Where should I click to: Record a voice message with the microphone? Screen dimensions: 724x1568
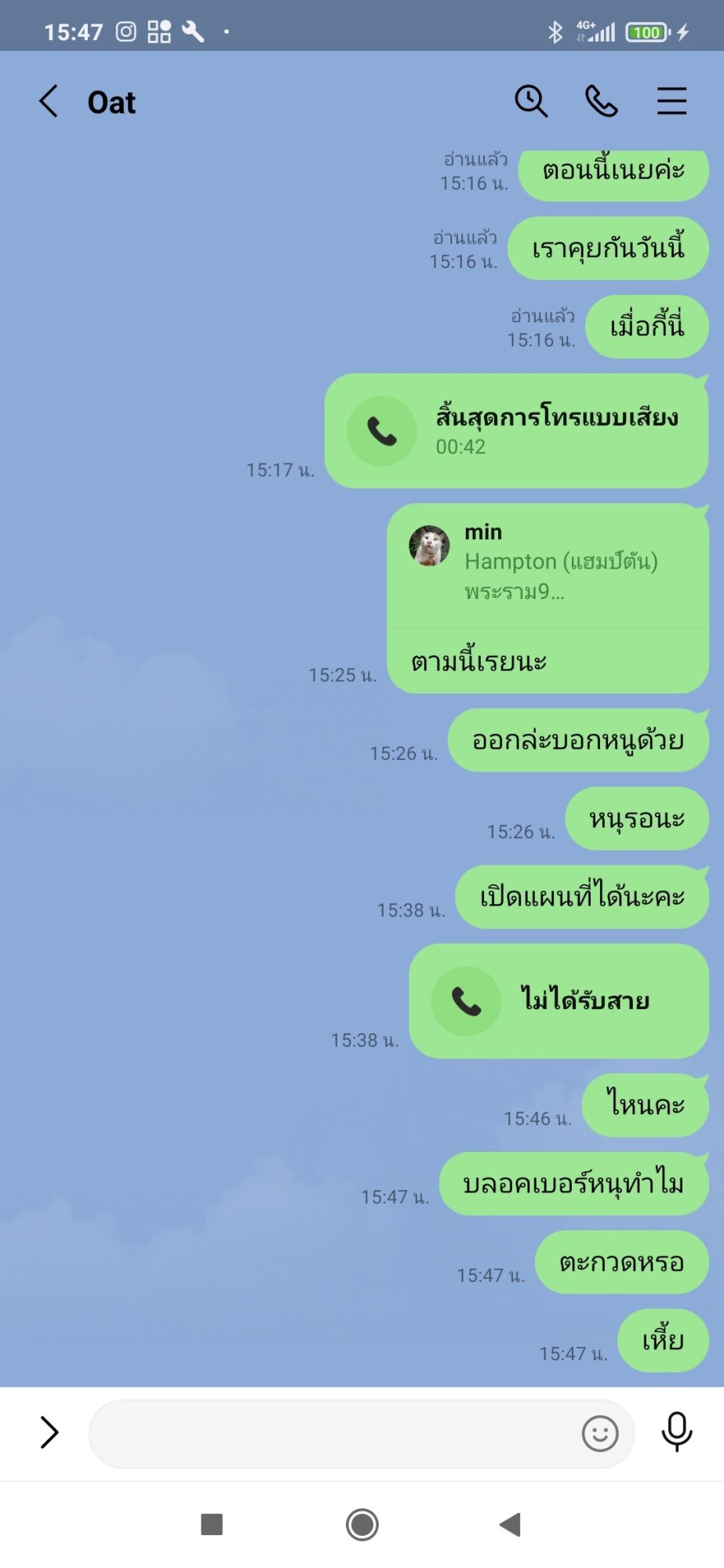pyautogui.click(x=677, y=1432)
